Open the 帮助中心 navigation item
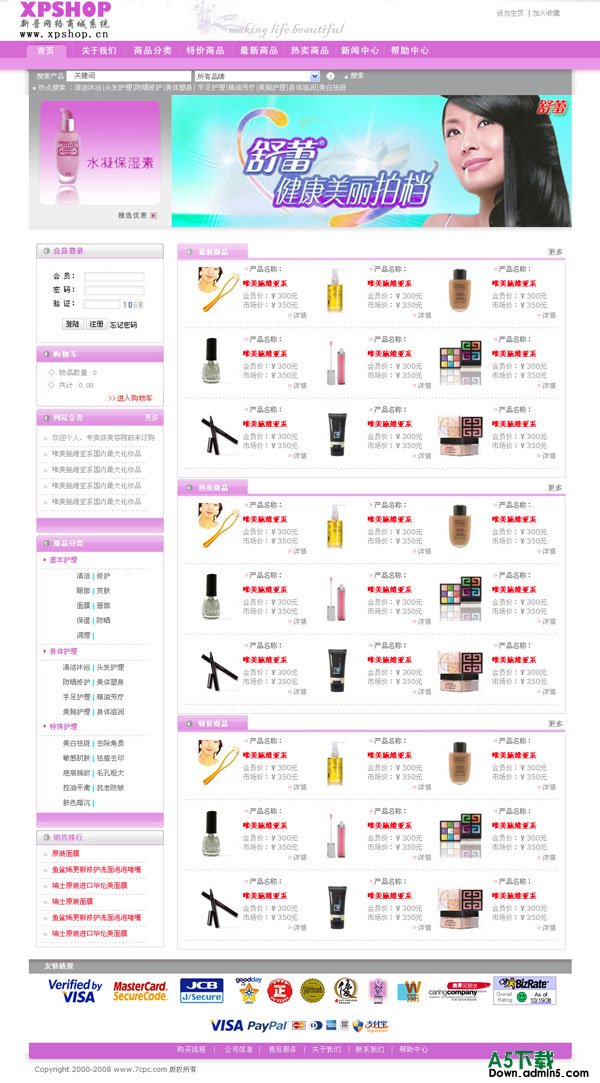600x1083 pixels. point(410,50)
